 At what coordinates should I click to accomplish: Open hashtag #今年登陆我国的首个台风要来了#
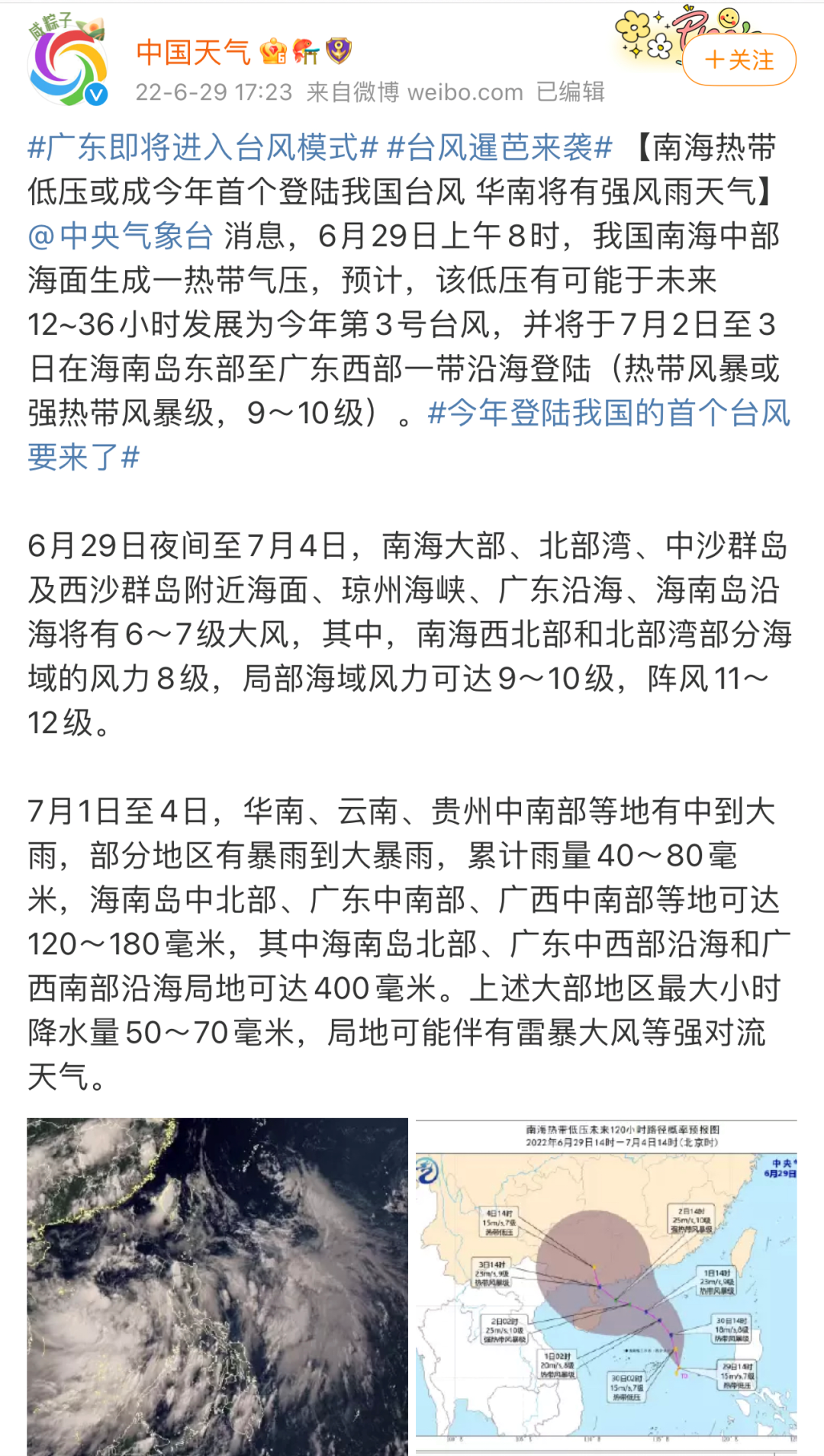pos(608,413)
